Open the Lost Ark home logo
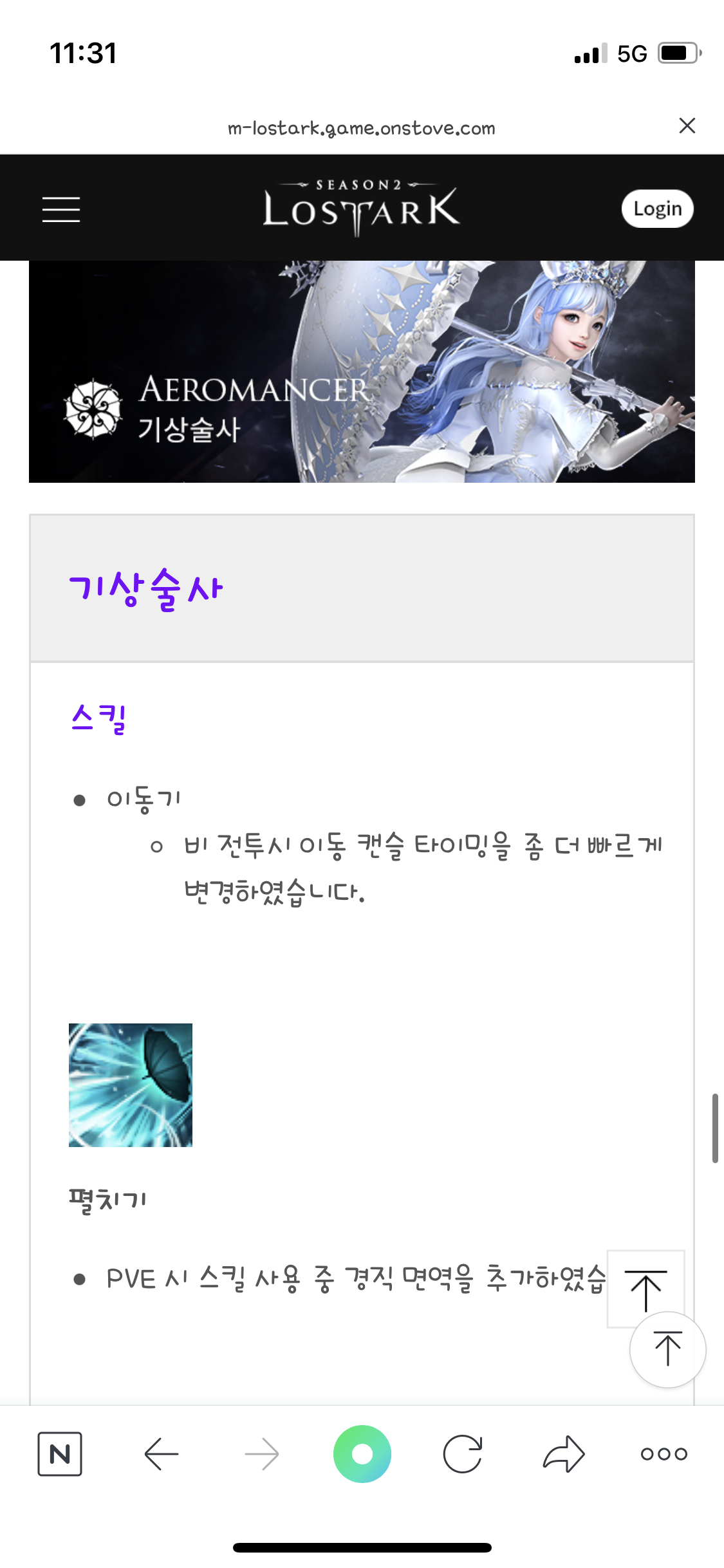Viewport: 724px width, 1568px height. coord(361,209)
